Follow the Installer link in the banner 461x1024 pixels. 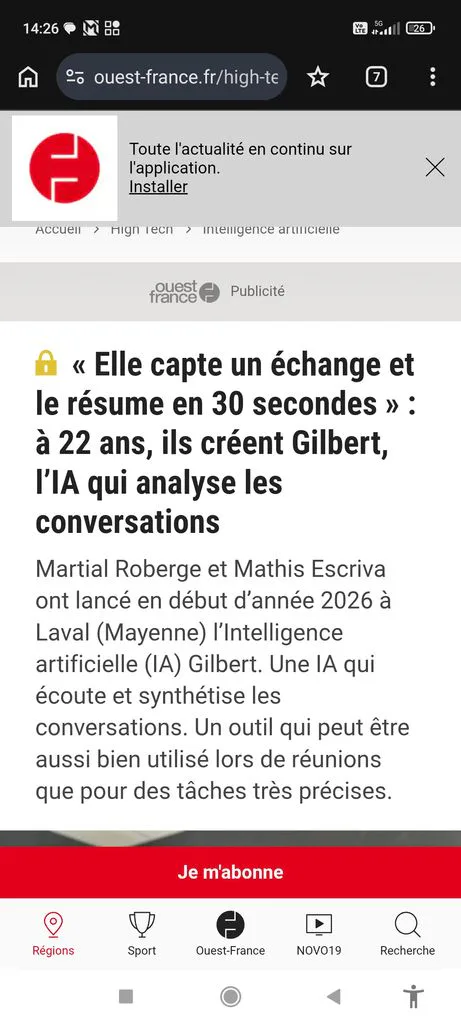(x=158, y=187)
